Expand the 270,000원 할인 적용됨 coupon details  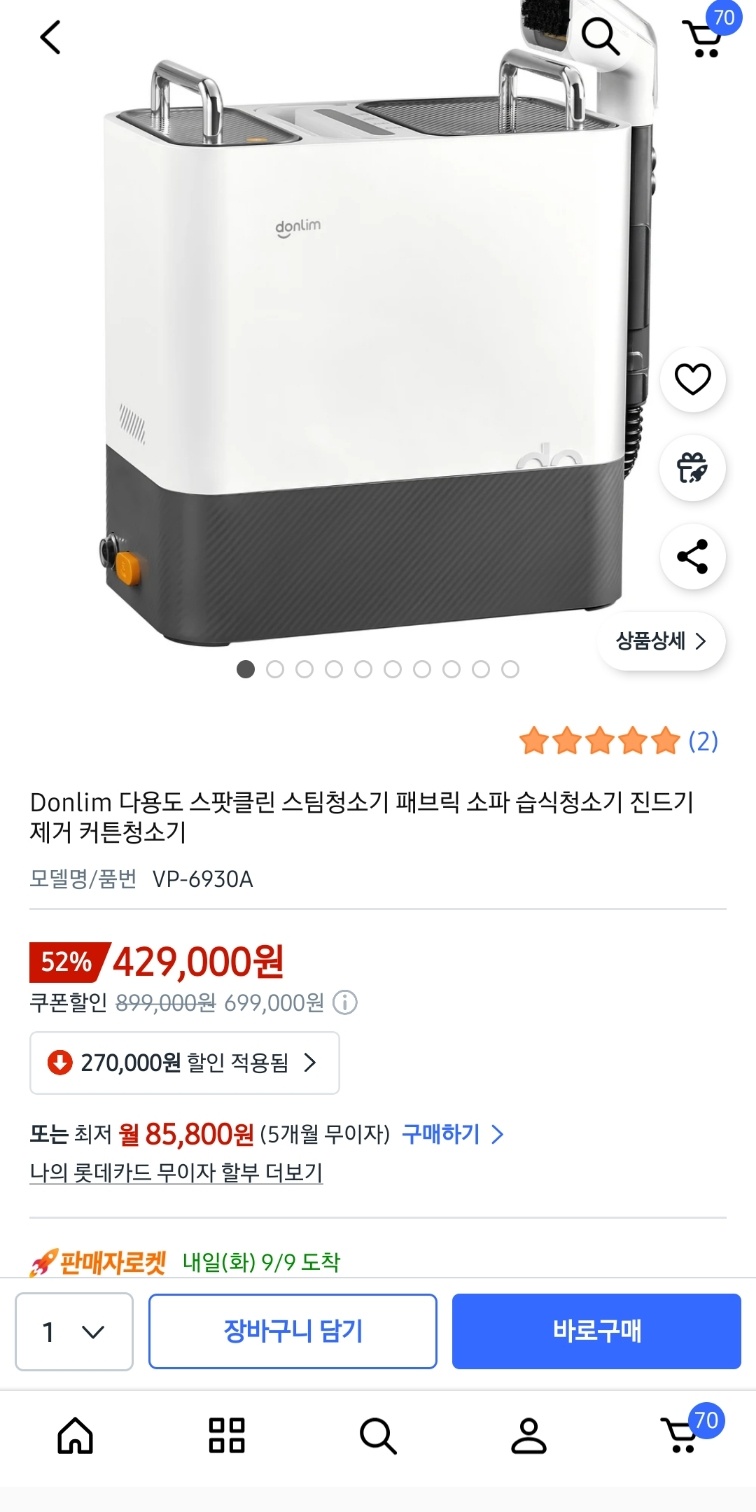(185, 1063)
